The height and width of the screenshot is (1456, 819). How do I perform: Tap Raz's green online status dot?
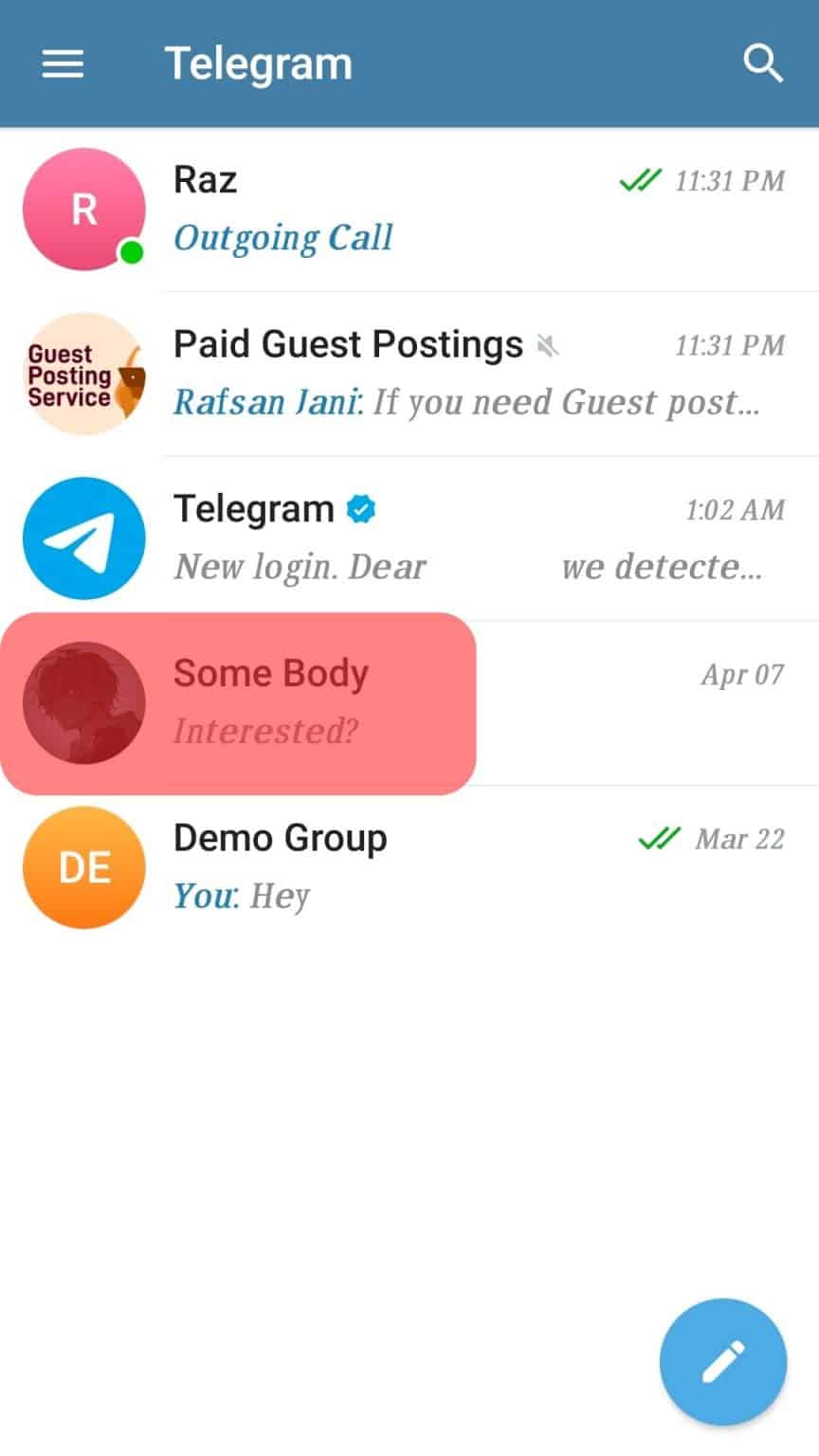point(131,251)
